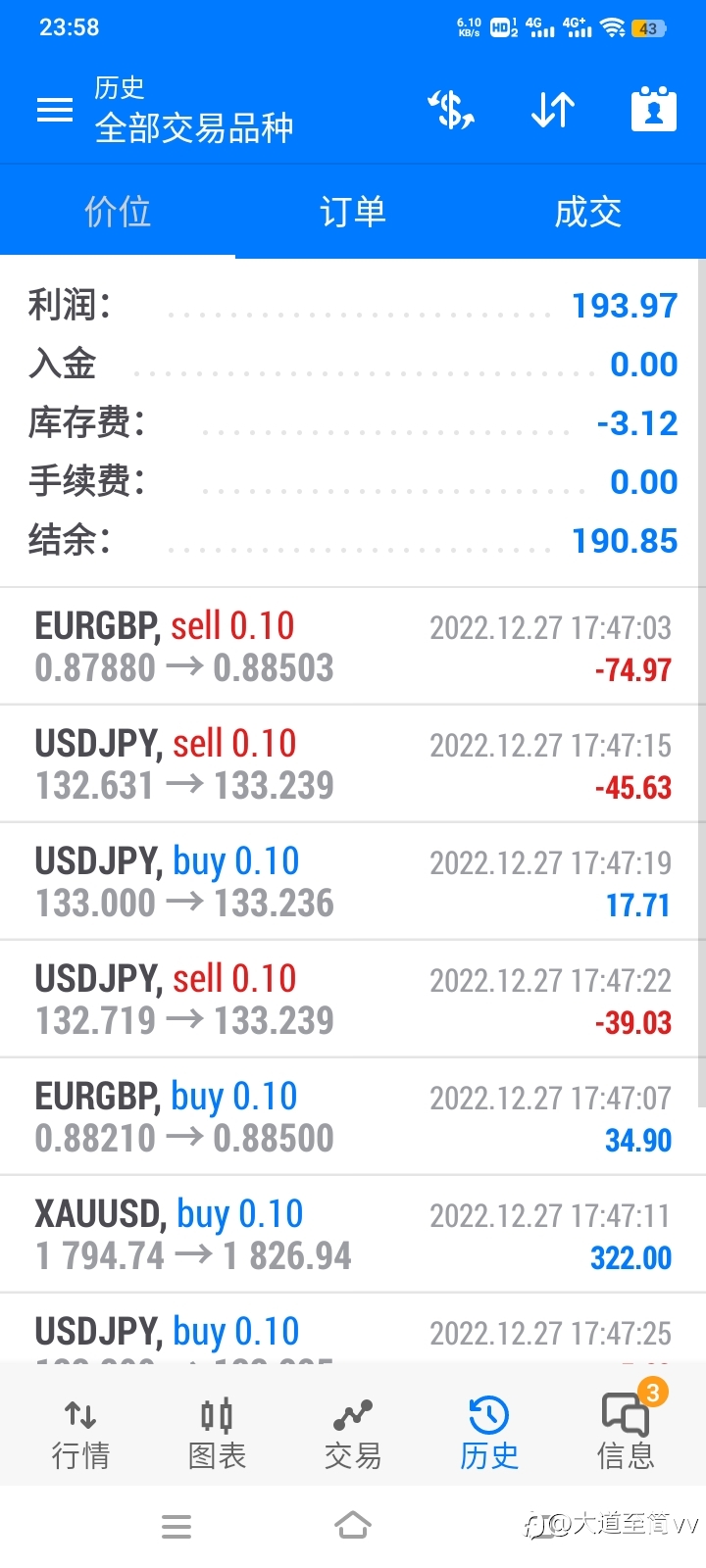The width and height of the screenshot is (706, 1568).
Task: Switch to the 订单 tab
Action: (x=353, y=212)
